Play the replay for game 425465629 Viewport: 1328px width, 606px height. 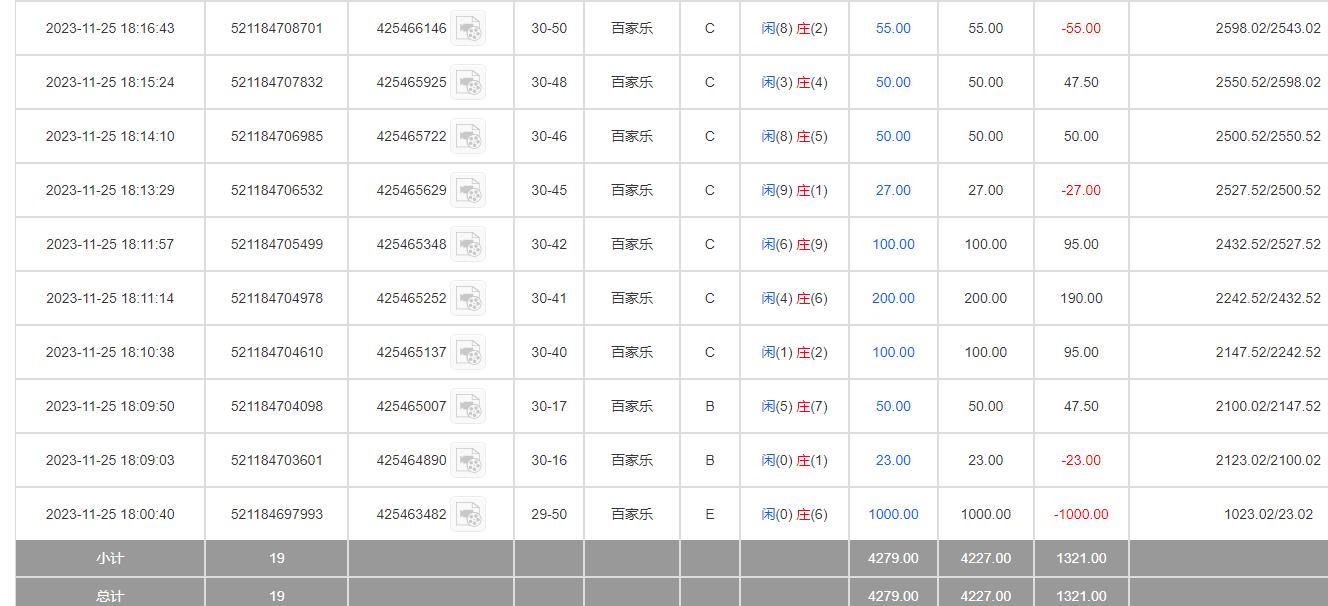tap(467, 190)
